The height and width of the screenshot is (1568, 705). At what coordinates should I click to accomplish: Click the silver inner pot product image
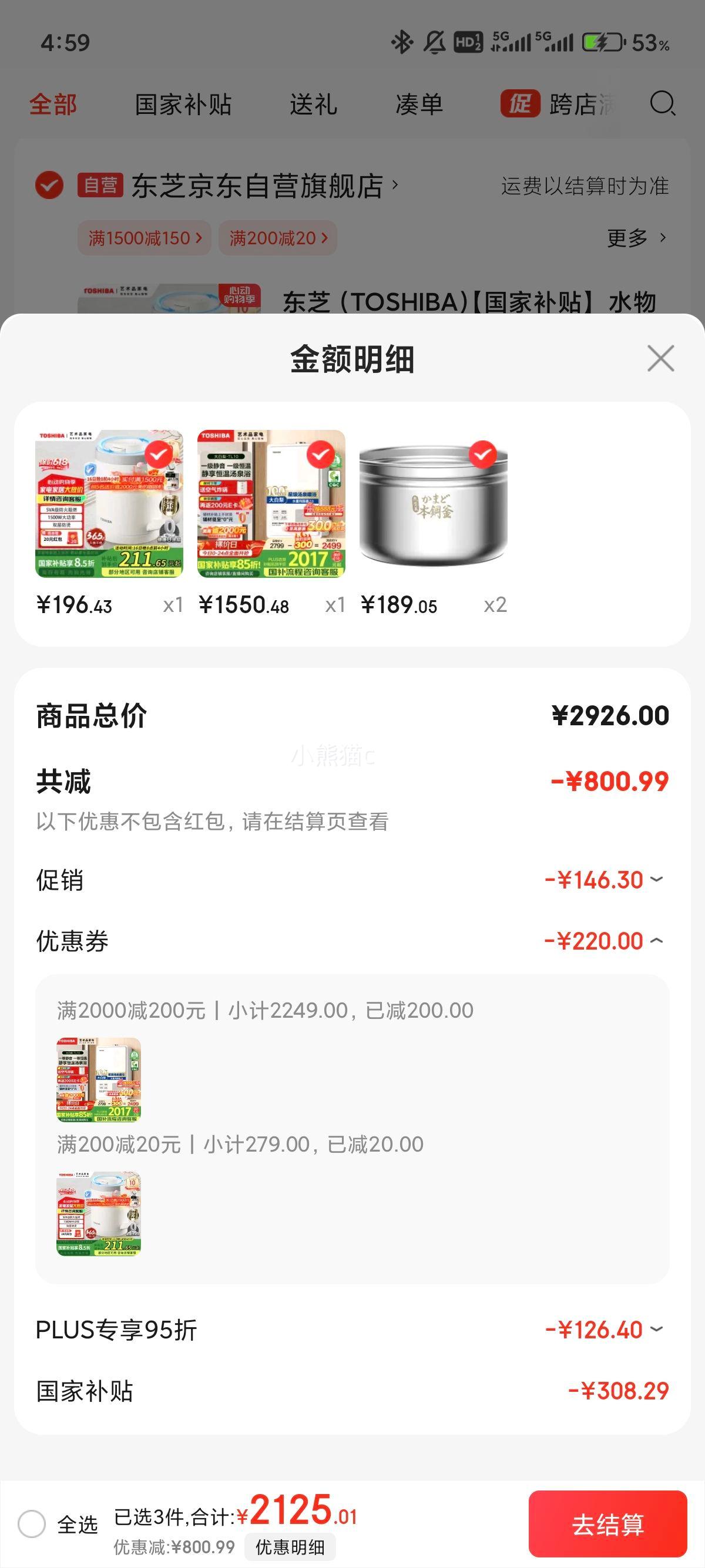click(x=434, y=512)
